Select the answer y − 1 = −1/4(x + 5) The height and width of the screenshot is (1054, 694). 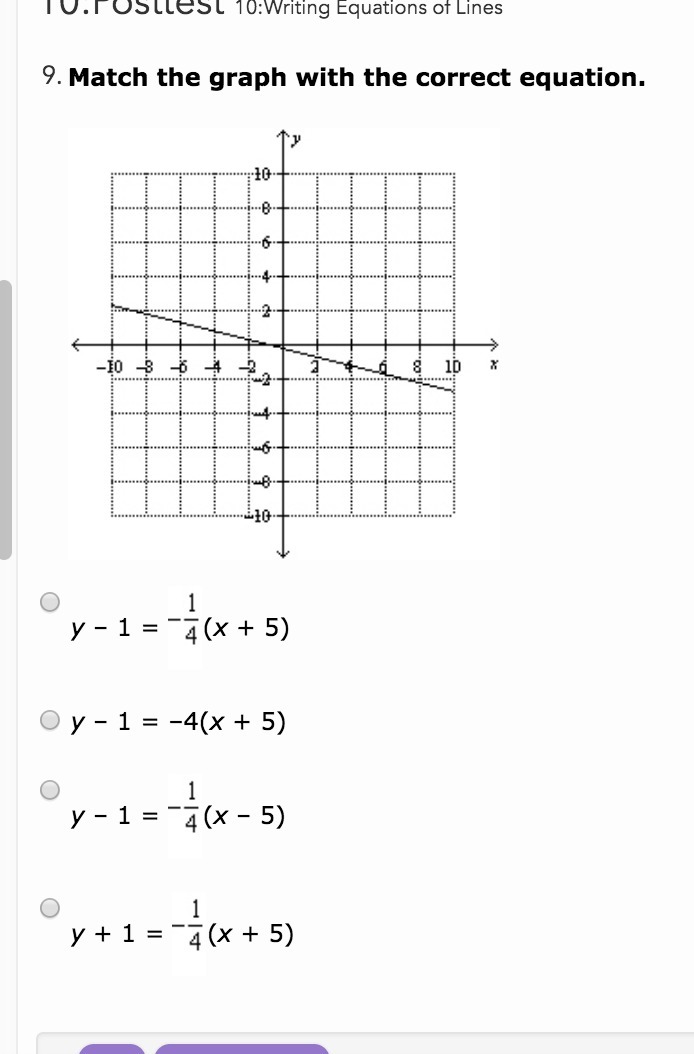tap(50, 602)
